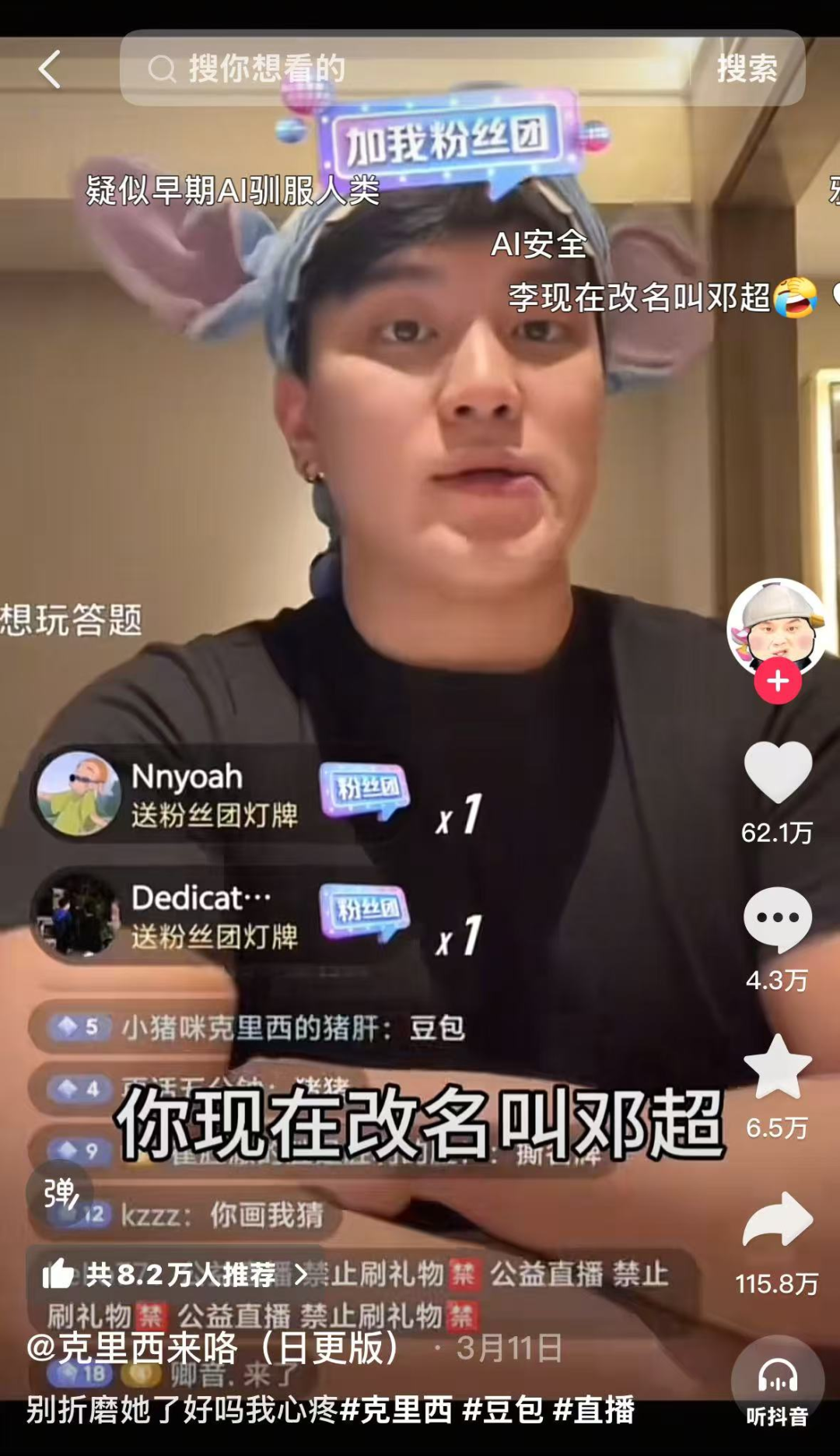The height and width of the screenshot is (1456, 840).
Task: Go back using the top-left arrow
Action: [x=50, y=69]
